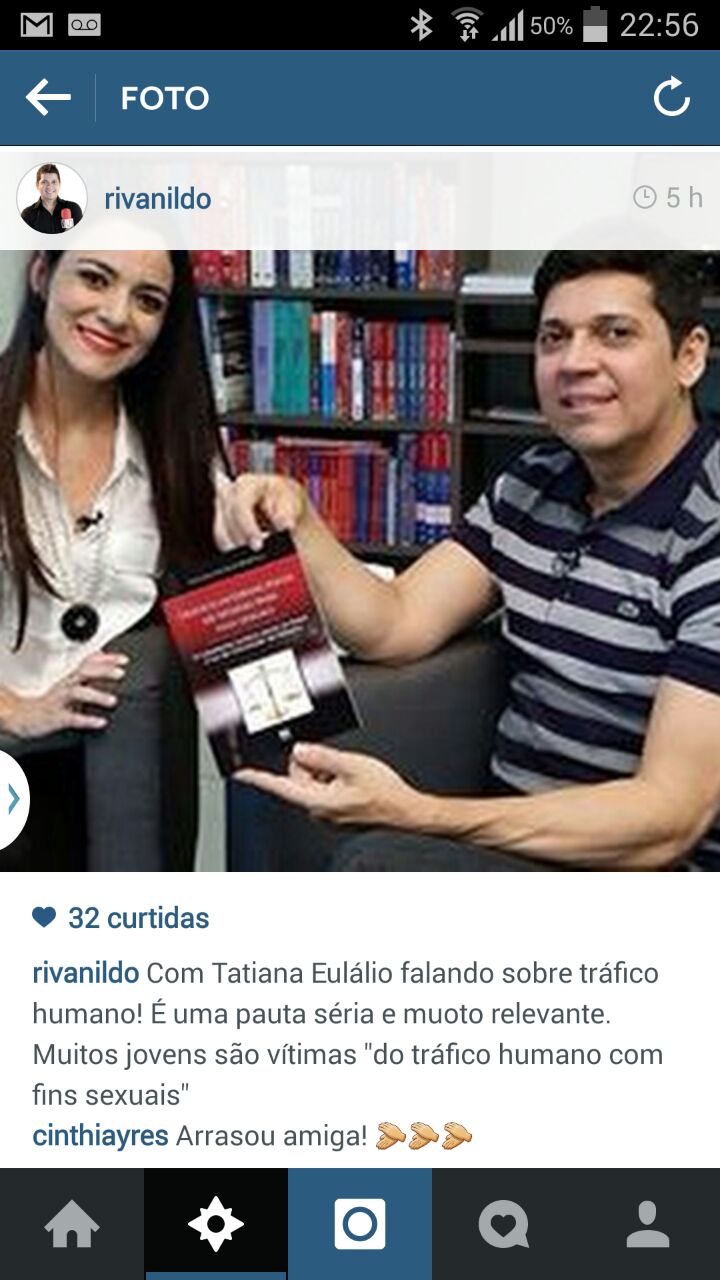720x1280 pixels.
Task: Open the posted photo
Action: pyautogui.click(x=400, y=560)
